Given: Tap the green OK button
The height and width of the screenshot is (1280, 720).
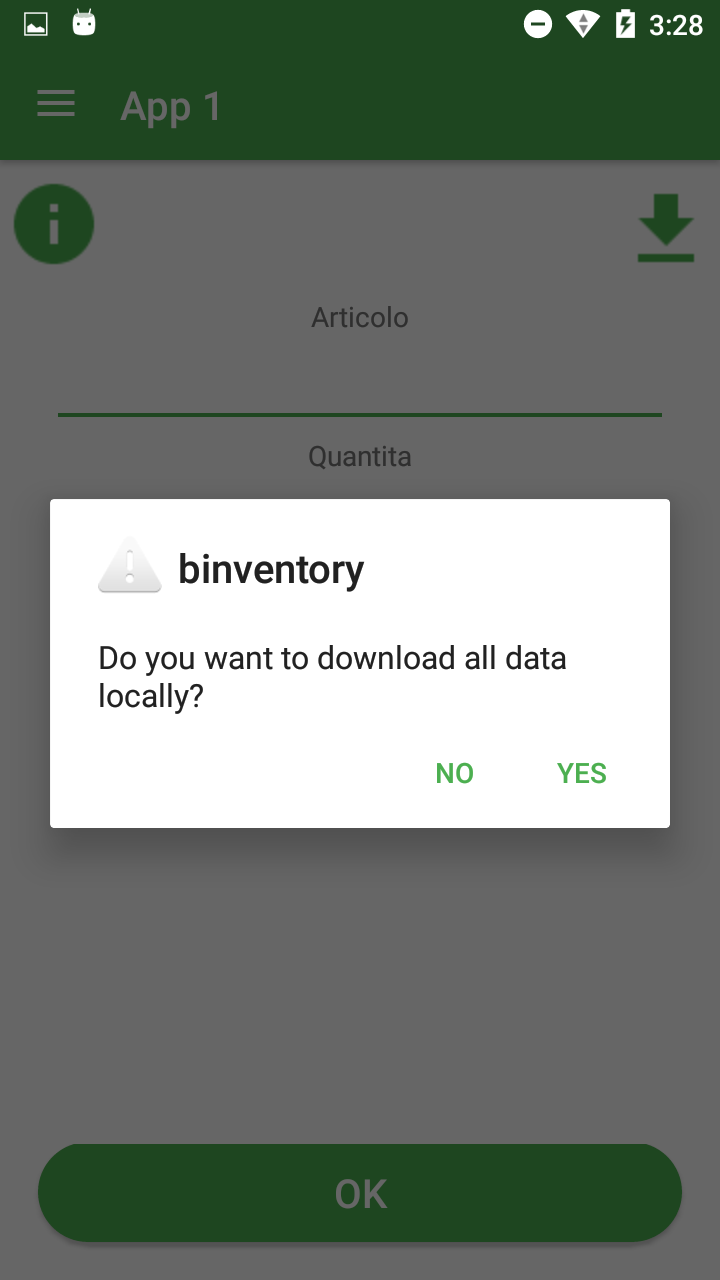Looking at the screenshot, I should pos(360,1193).
